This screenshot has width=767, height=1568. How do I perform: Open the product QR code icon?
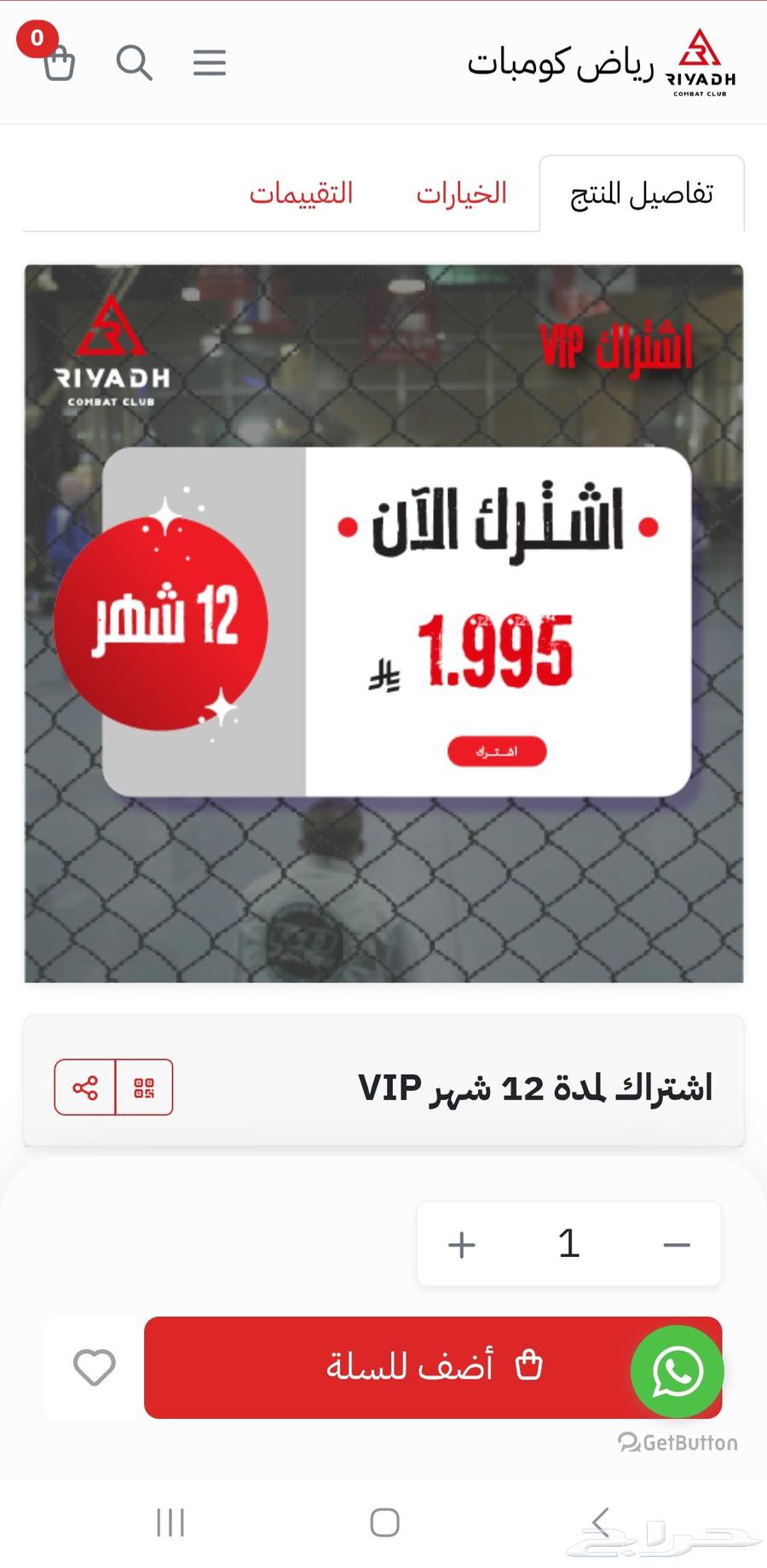pyautogui.click(x=143, y=1087)
